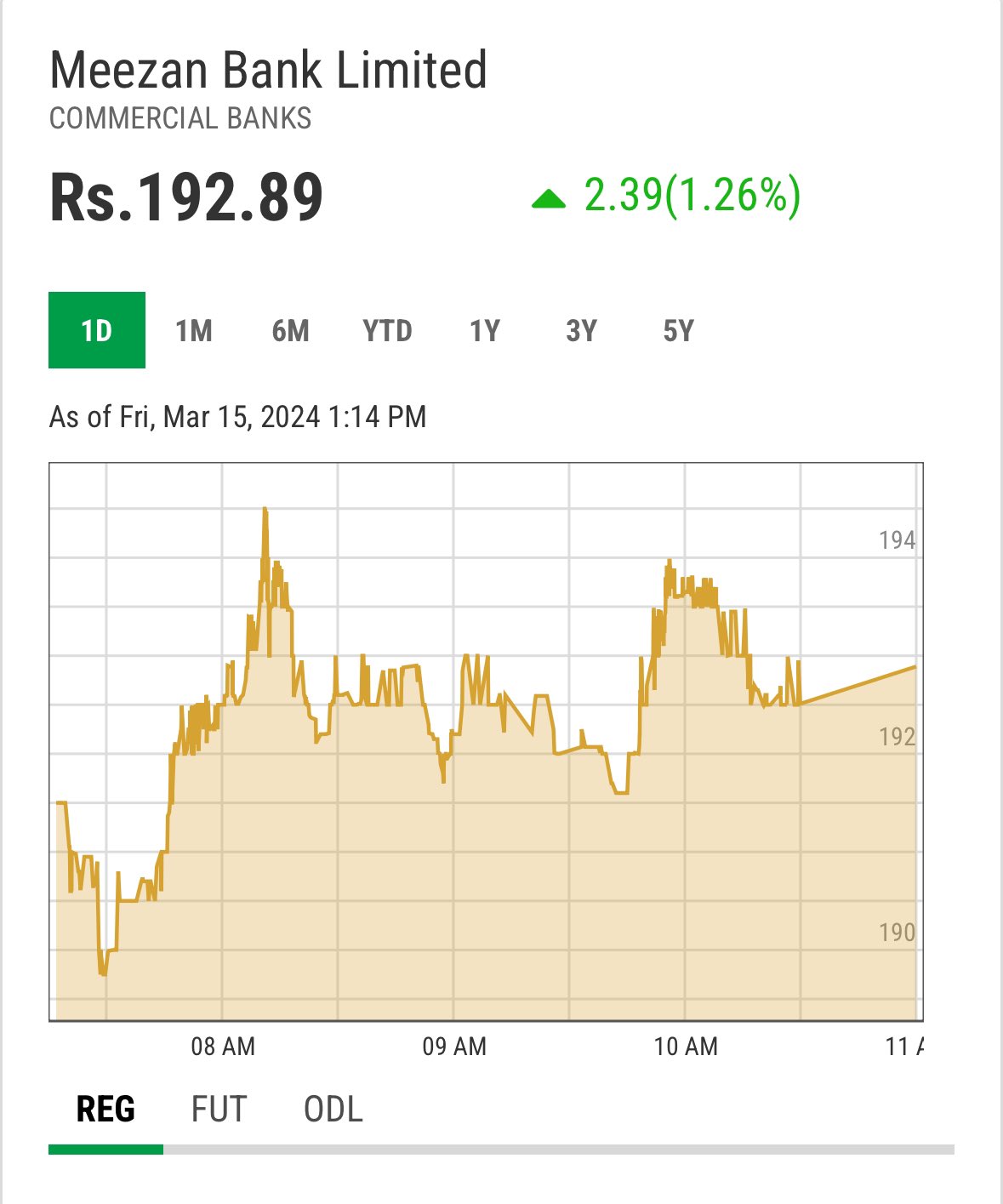Show the 6M price history
This screenshot has height=1204, width=1003.
point(291,330)
